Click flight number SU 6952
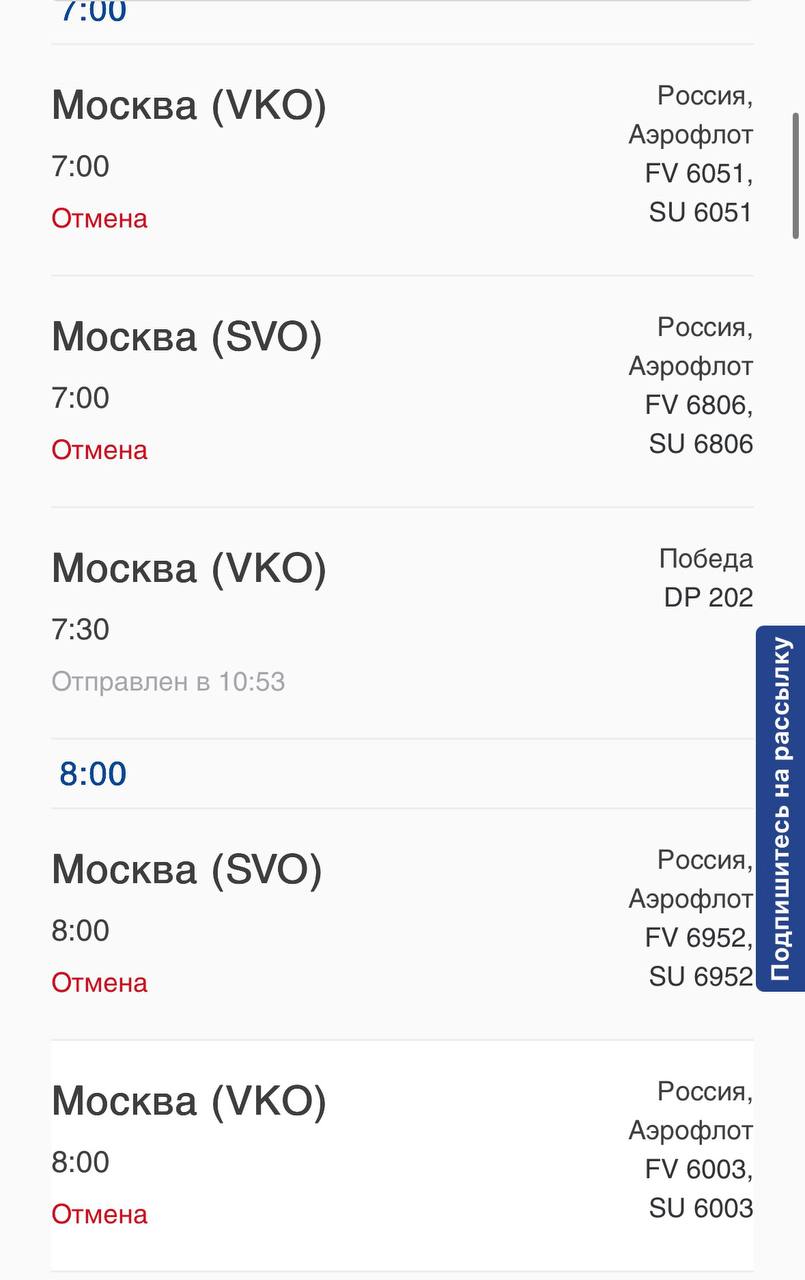The image size is (805, 1280). [699, 976]
